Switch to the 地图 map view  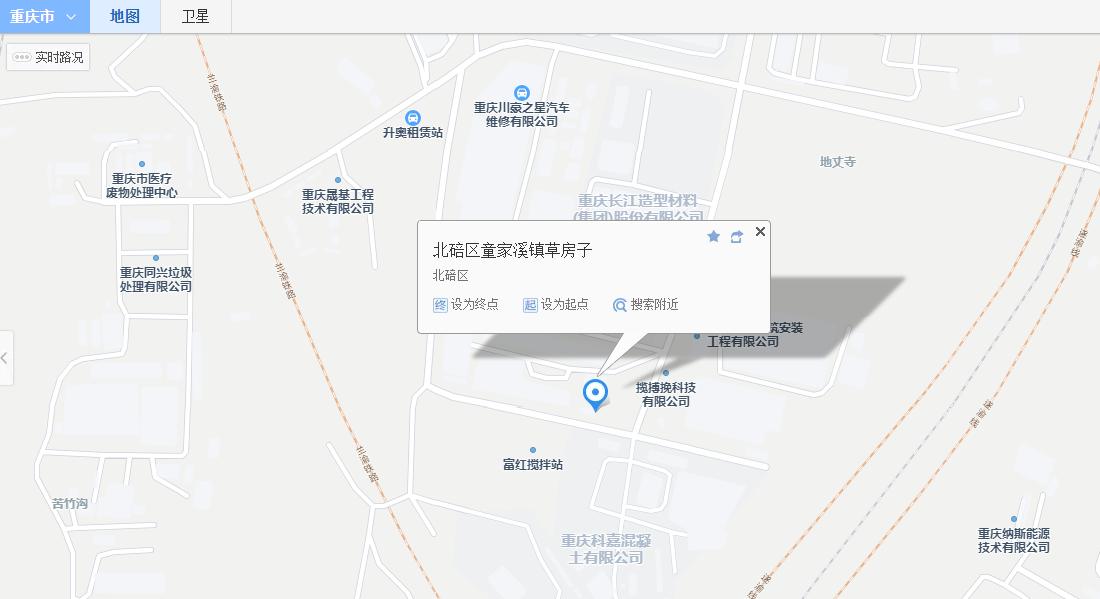pos(125,16)
